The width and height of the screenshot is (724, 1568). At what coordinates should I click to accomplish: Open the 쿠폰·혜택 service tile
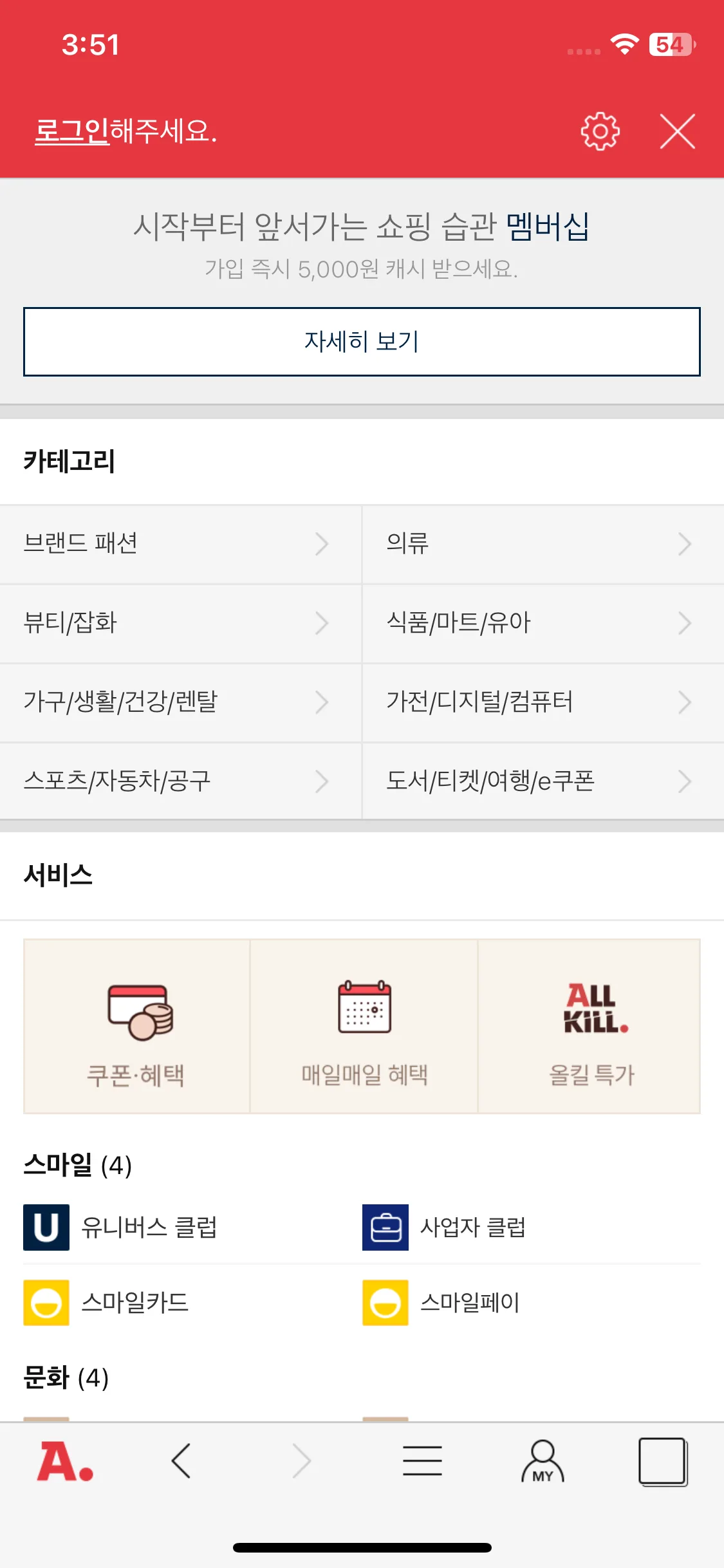coord(136,1027)
